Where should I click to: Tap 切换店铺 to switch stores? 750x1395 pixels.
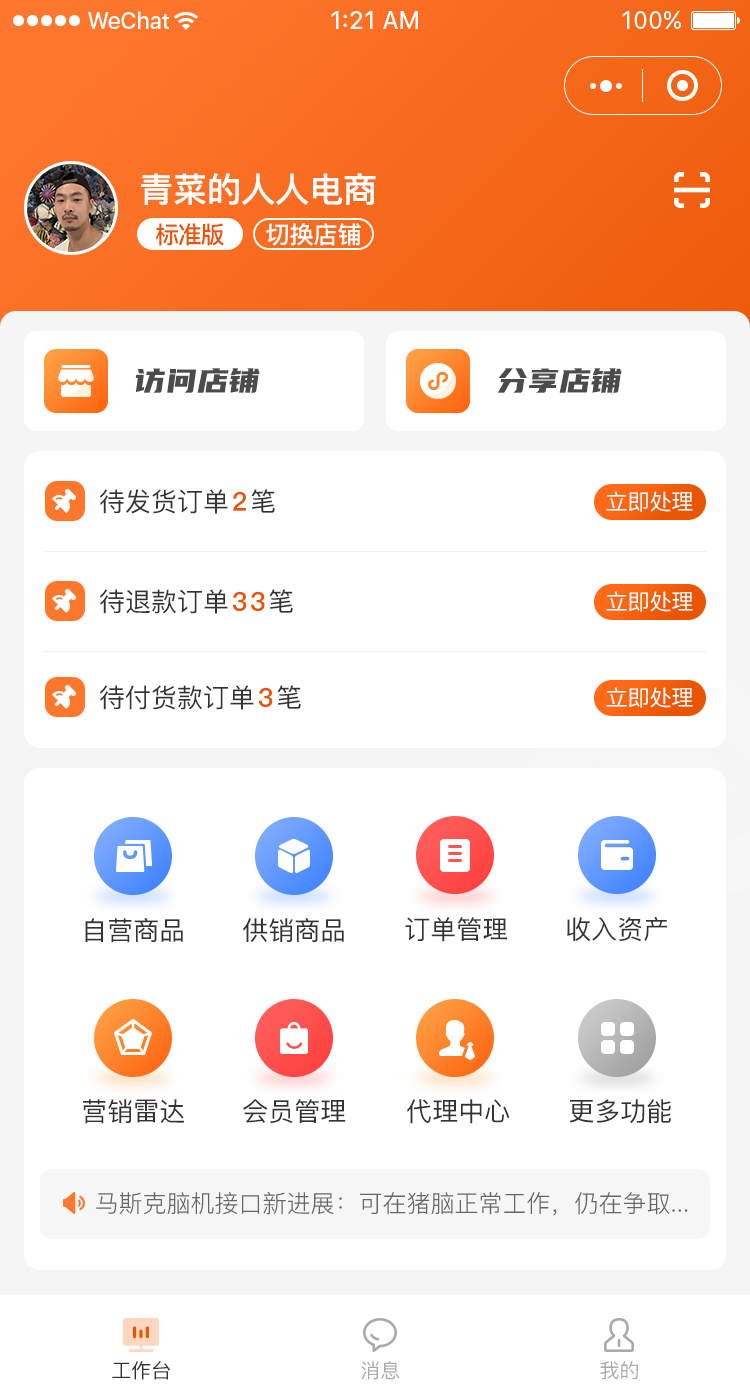(x=313, y=235)
